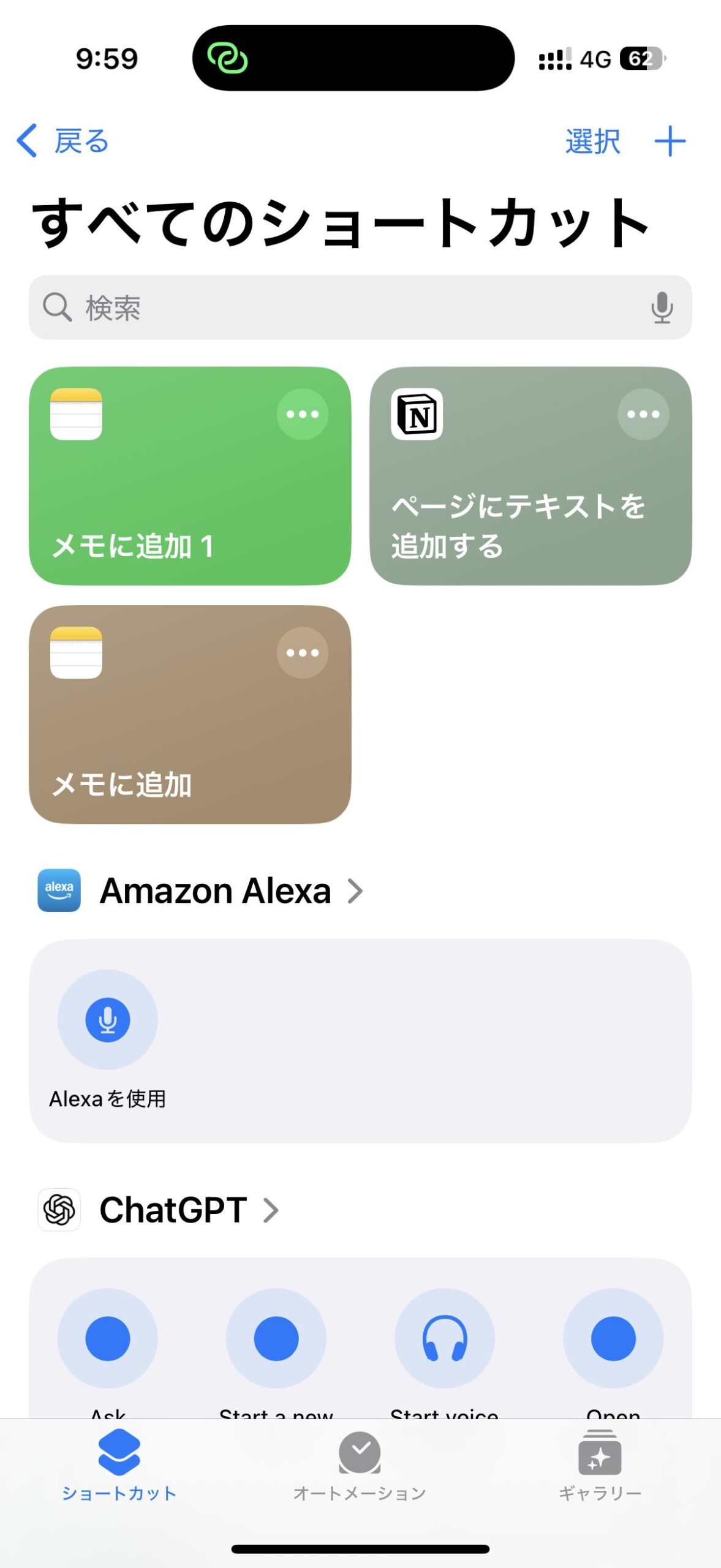Screen dimensions: 721x1568
Task: Run ChatGPT Start voice headphone action
Action: coord(444,1338)
